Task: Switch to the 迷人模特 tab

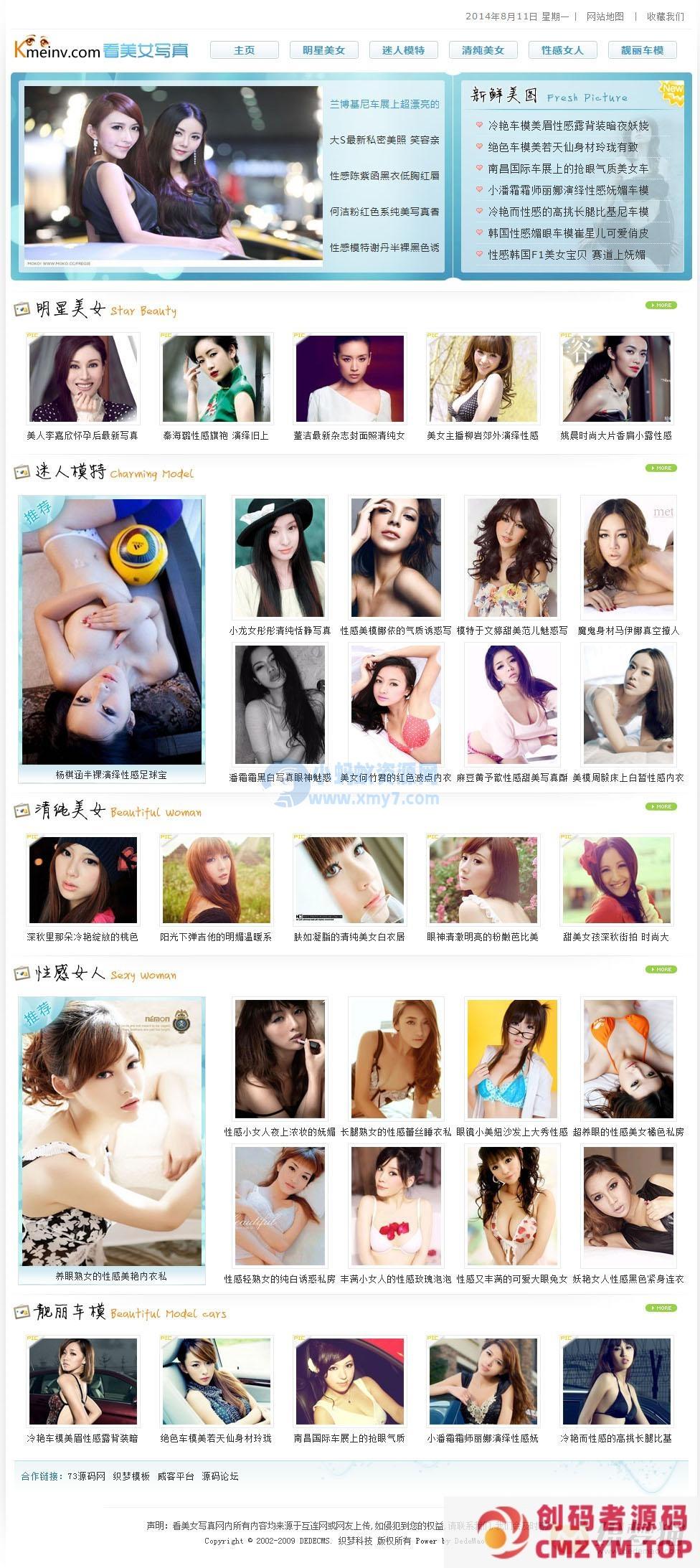Action: click(403, 50)
